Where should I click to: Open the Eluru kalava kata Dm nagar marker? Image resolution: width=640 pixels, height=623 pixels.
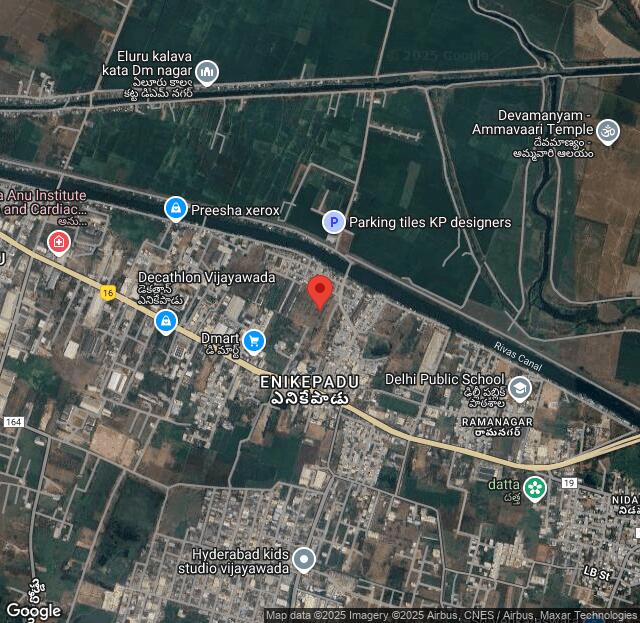pos(207,71)
